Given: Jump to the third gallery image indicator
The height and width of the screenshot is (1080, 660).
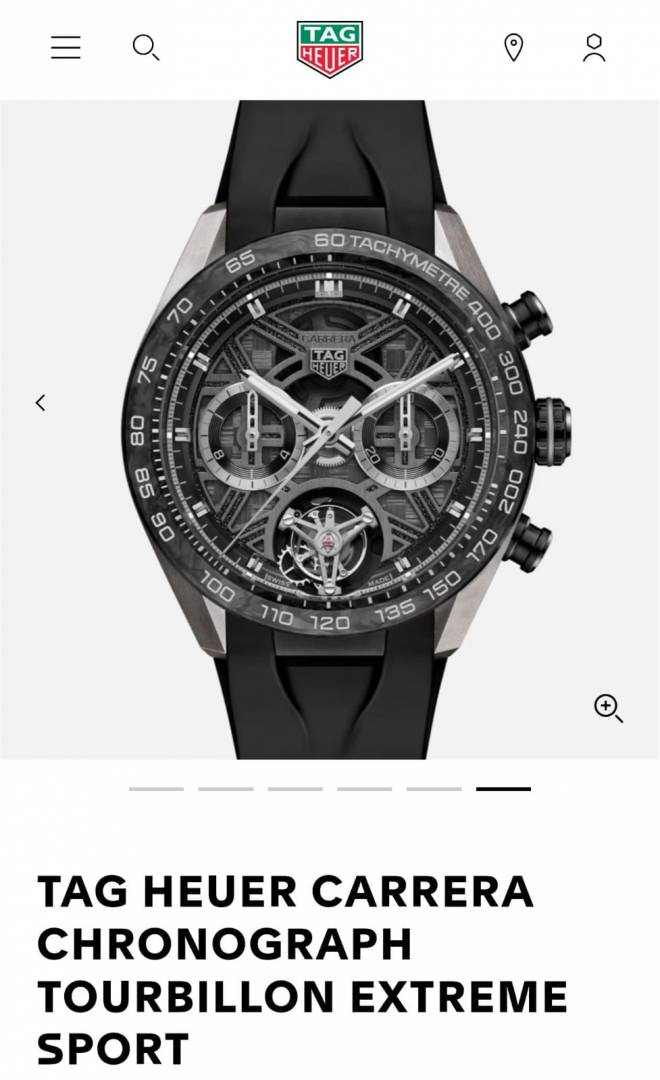Looking at the screenshot, I should pos(295,789).
